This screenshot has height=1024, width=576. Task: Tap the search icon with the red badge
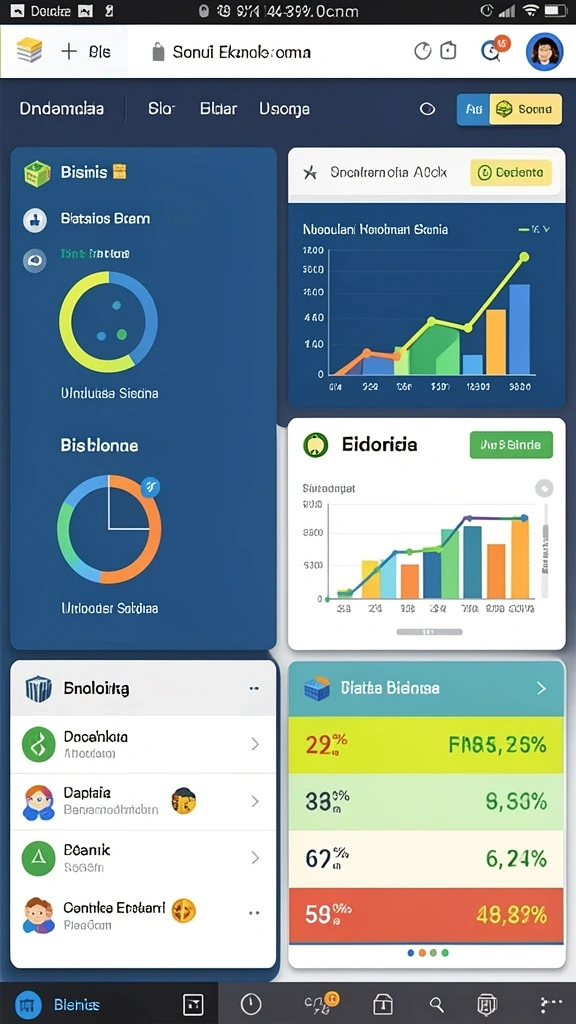point(492,50)
